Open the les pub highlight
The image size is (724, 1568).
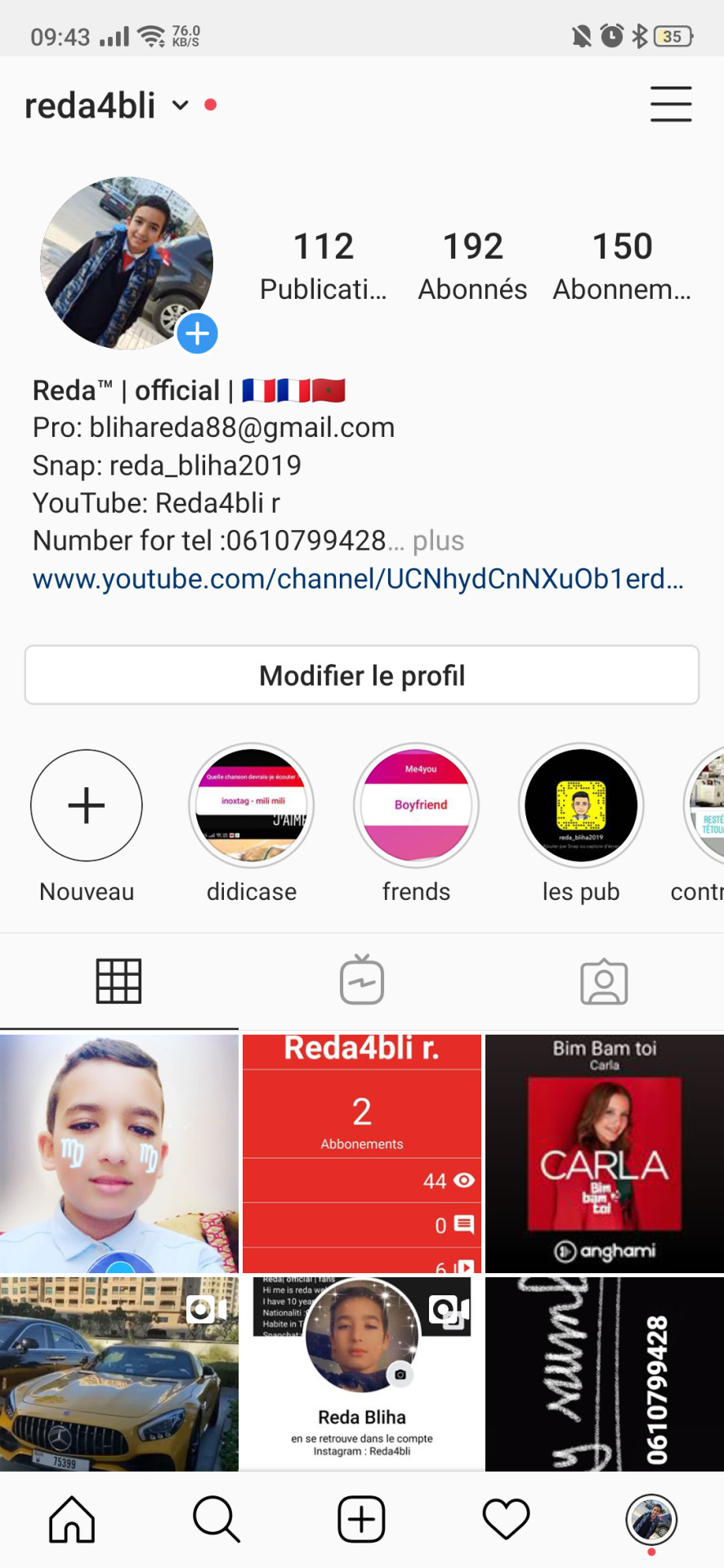[581, 805]
